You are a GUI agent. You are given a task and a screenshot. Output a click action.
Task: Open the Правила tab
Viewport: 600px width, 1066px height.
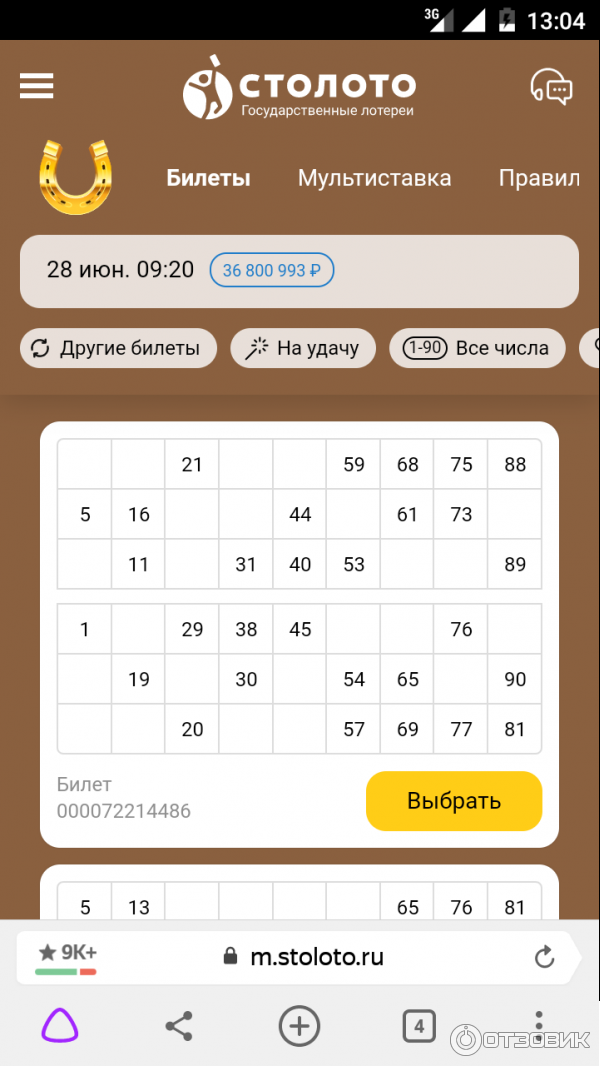click(540, 179)
